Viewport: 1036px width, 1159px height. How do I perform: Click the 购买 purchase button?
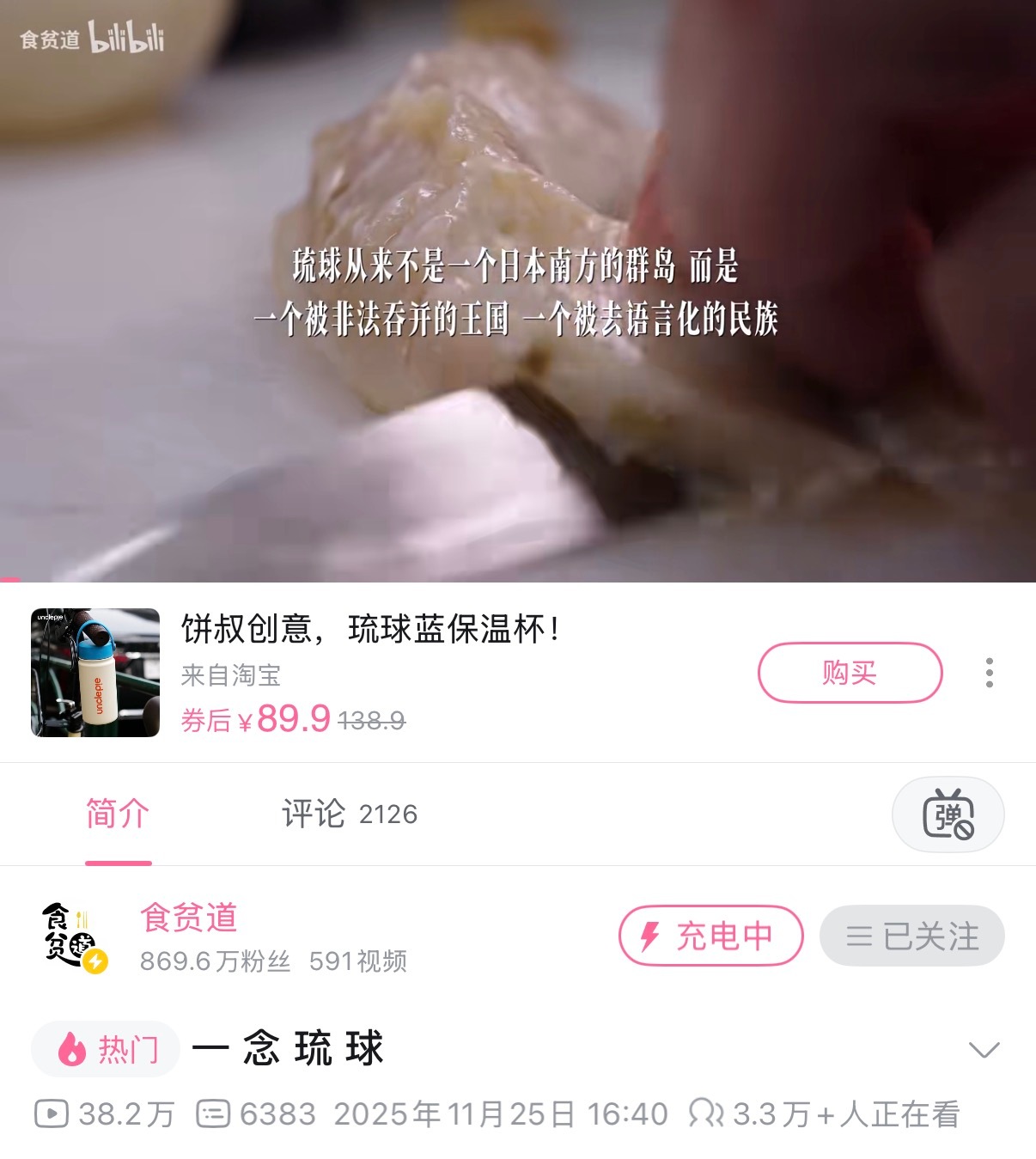coord(849,674)
